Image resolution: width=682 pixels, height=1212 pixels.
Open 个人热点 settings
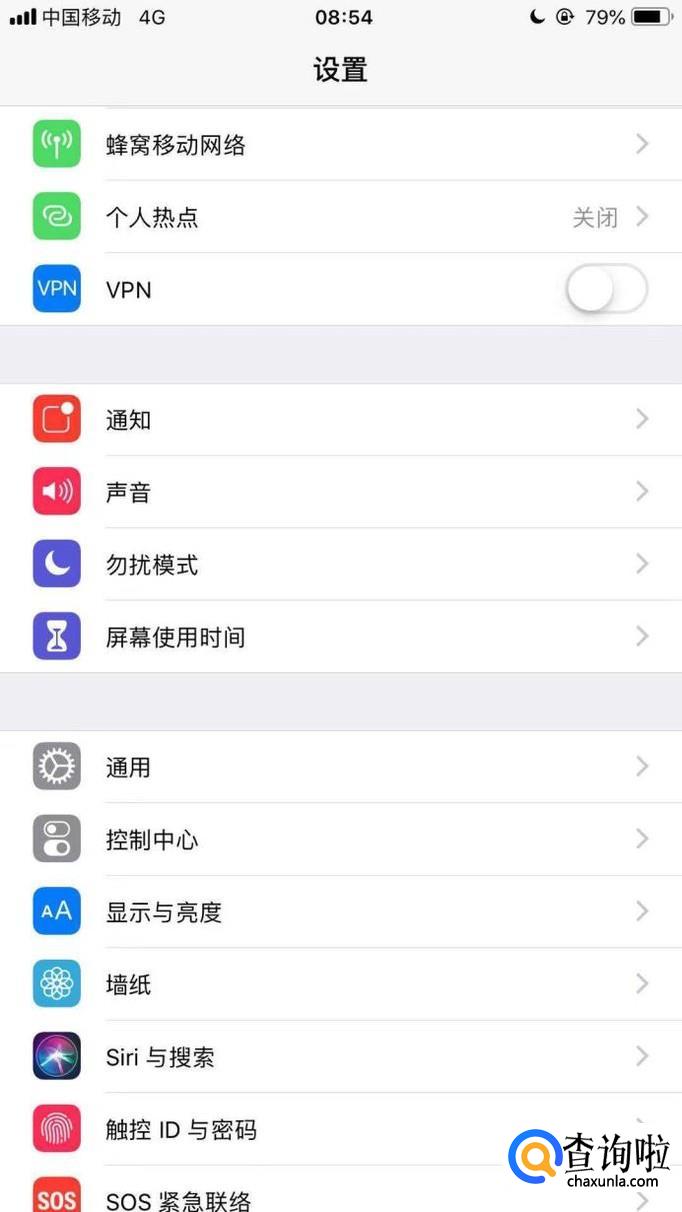click(x=340, y=217)
